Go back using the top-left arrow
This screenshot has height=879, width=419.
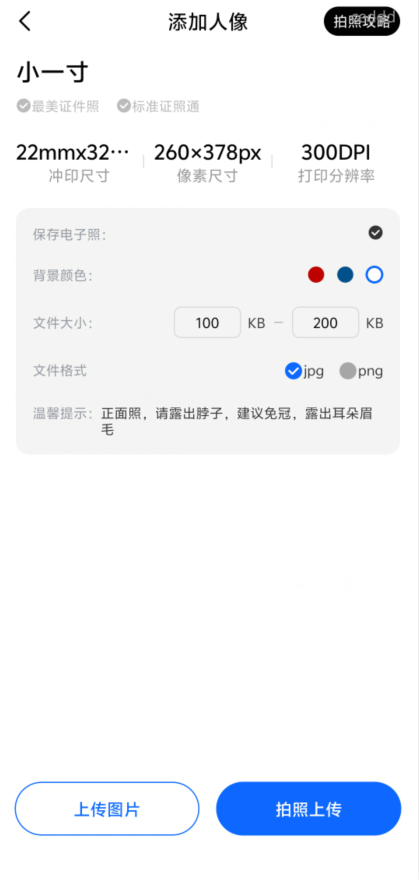pyautogui.click(x=25, y=21)
